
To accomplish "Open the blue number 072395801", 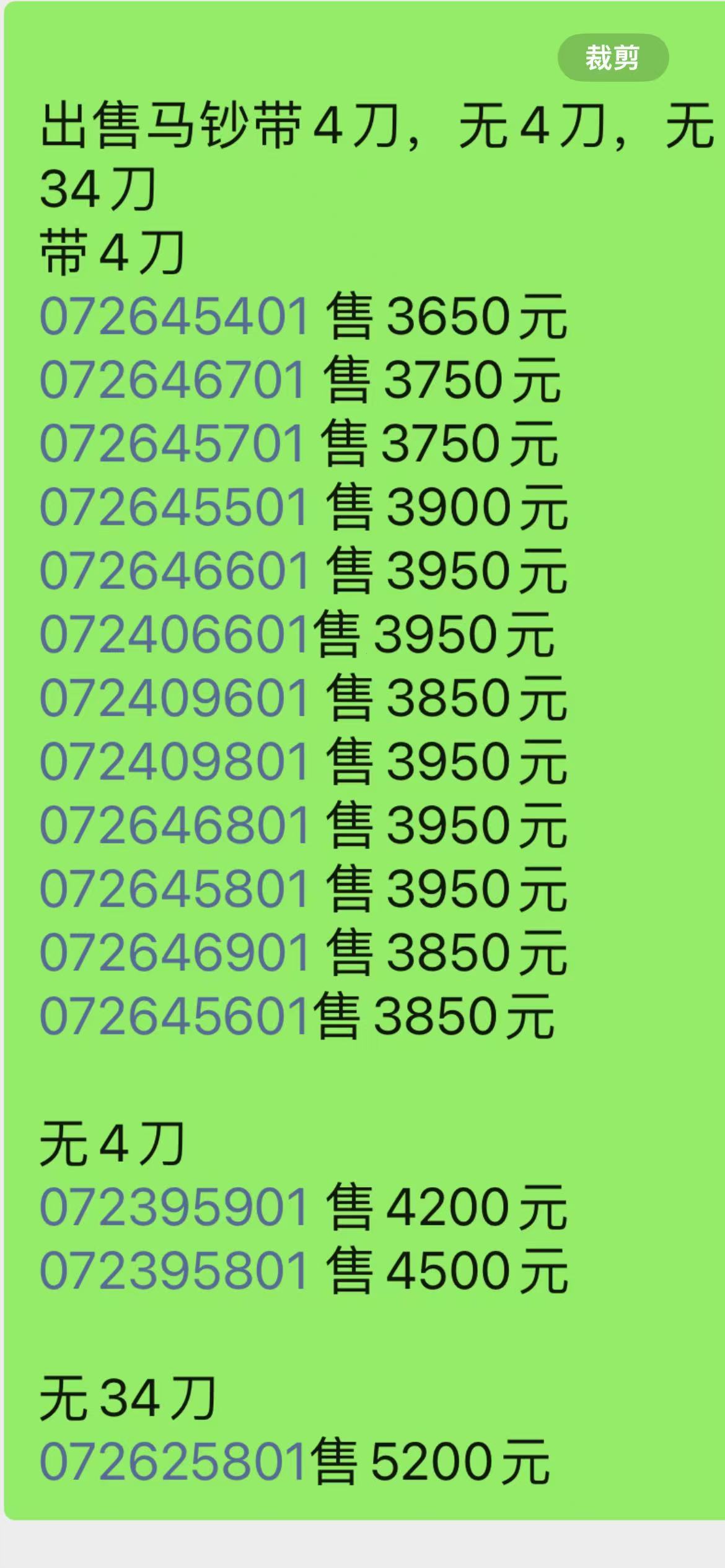I will click(174, 1271).
